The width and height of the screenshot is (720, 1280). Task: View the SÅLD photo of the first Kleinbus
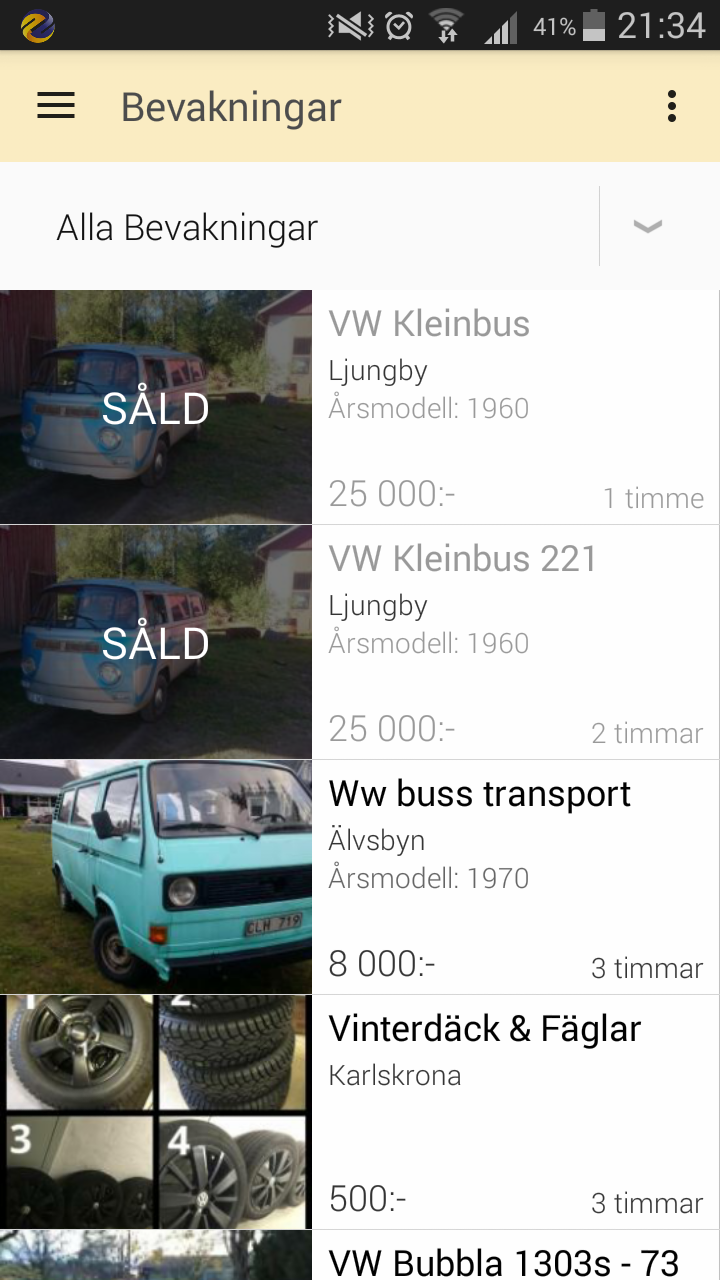pos(155,405)
